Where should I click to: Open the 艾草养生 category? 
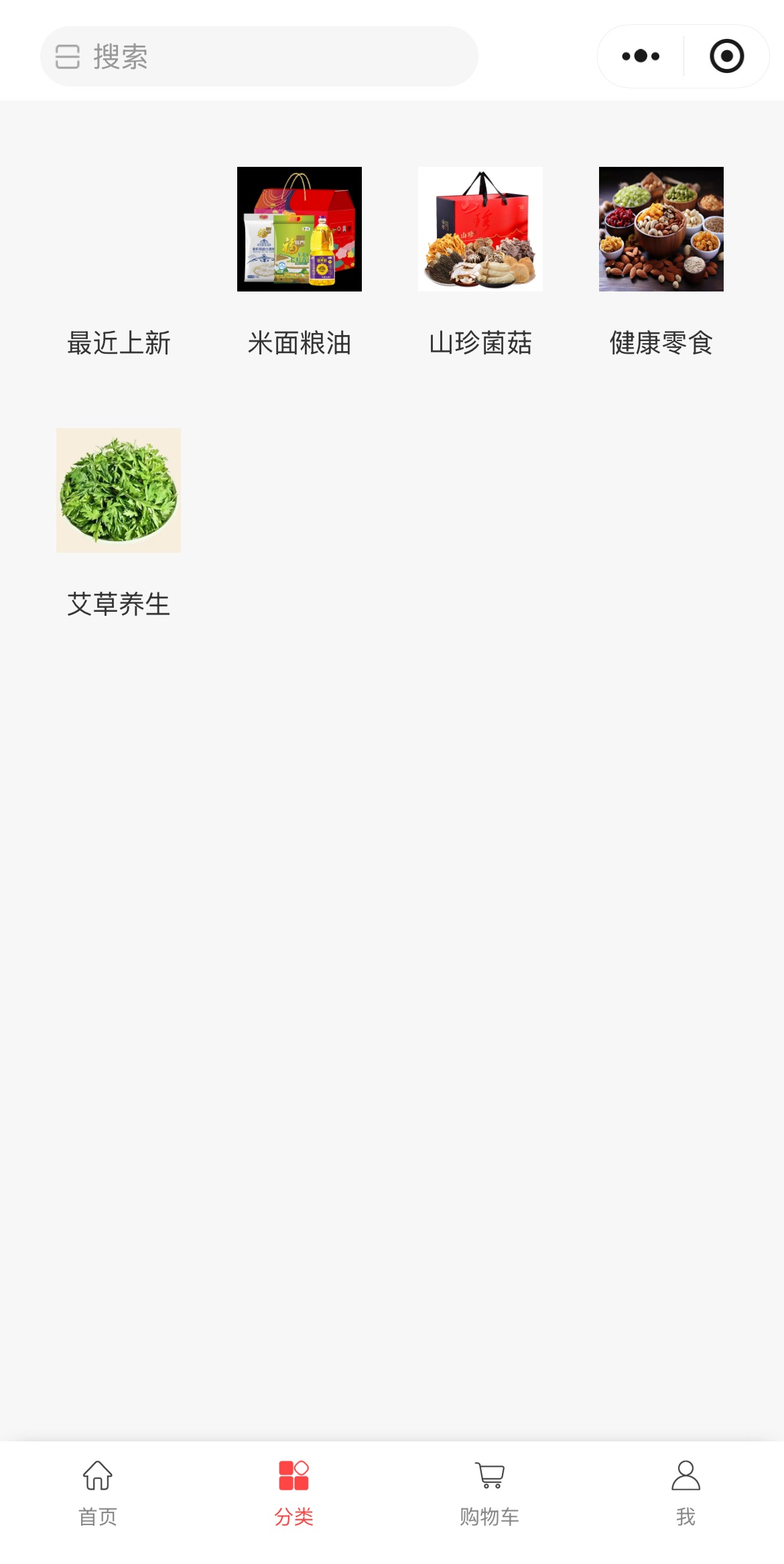[x=119, y=524]
